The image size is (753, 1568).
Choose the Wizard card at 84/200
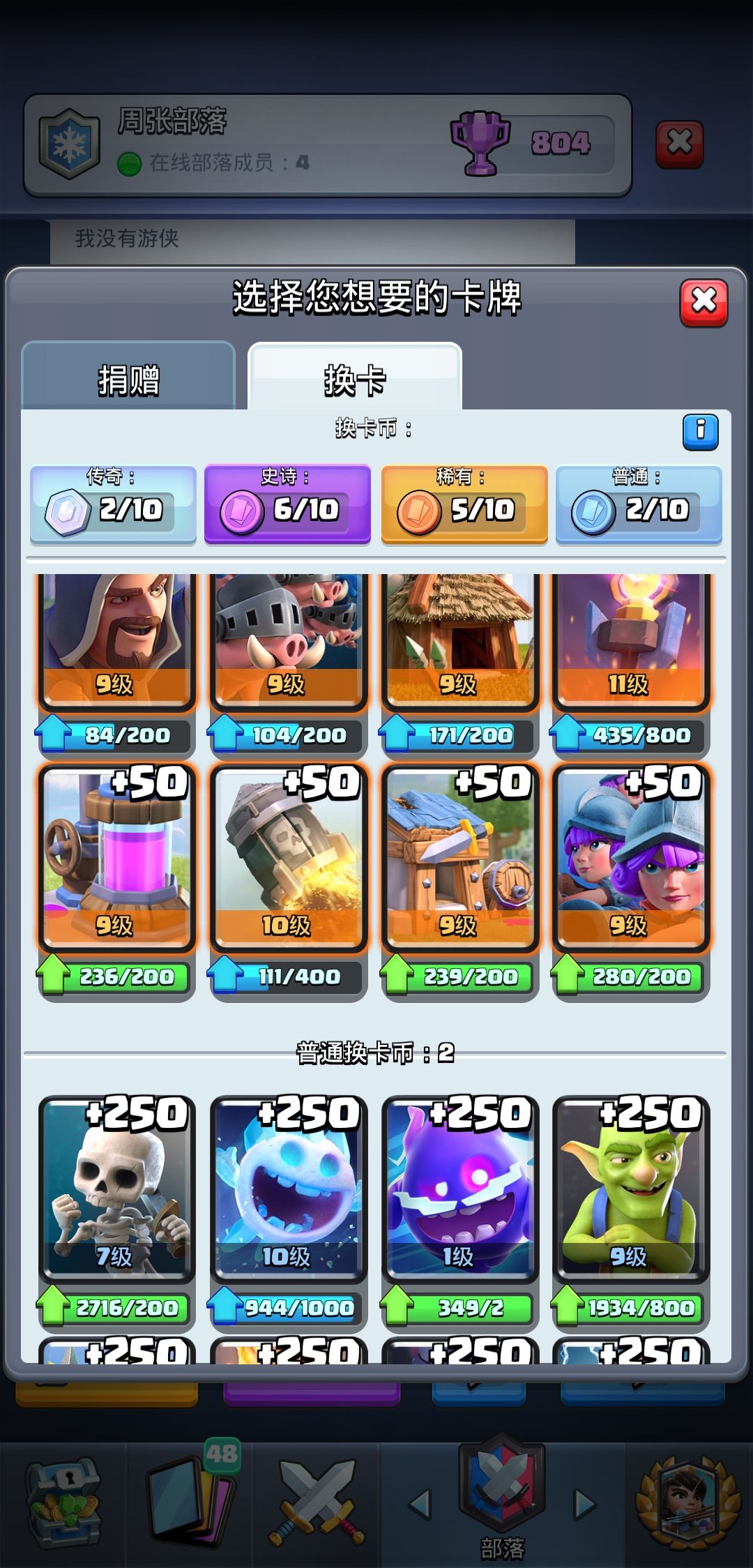click(x=116, y=642)
